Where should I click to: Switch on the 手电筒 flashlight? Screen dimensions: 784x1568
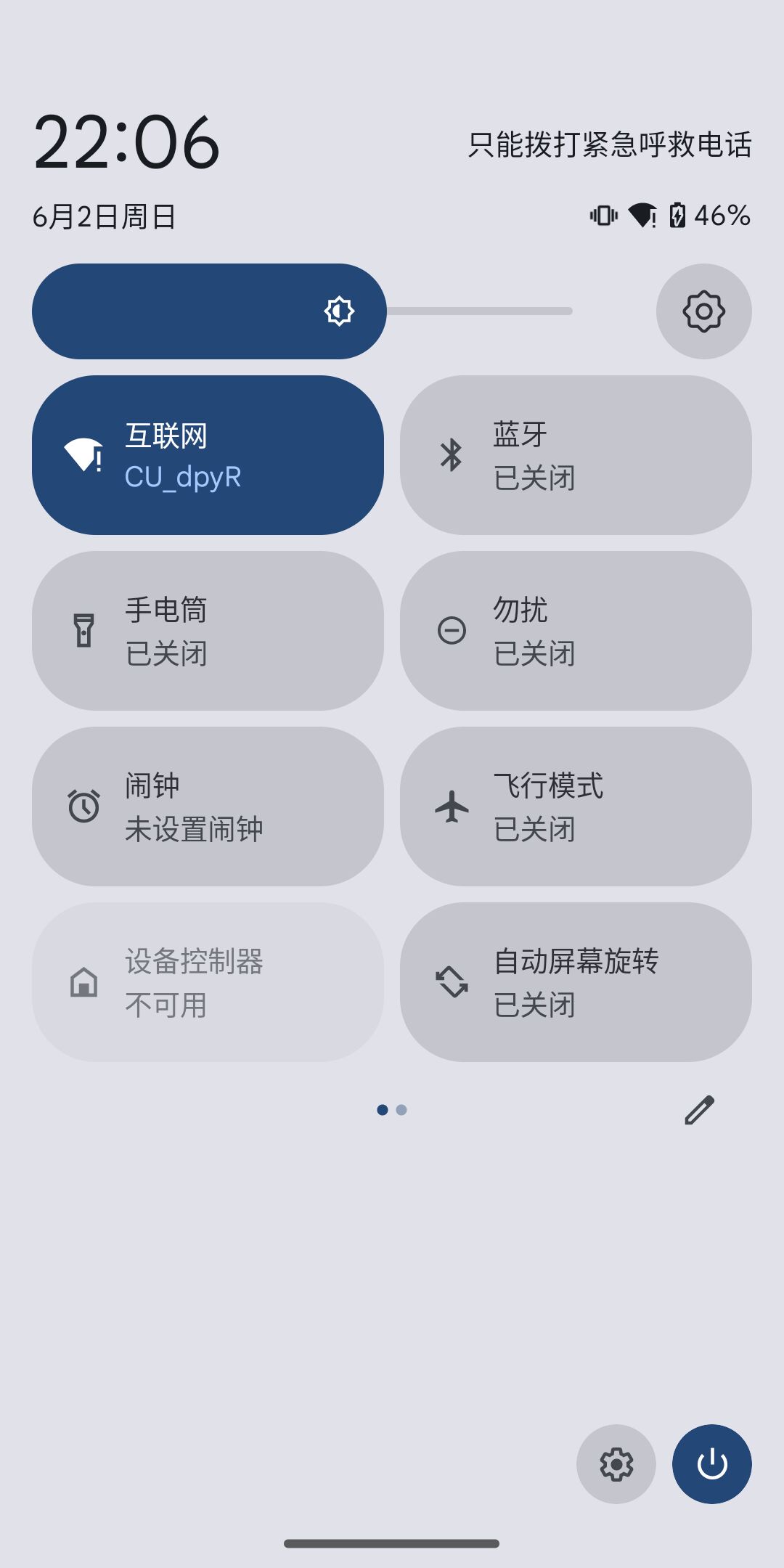(208, 631)
